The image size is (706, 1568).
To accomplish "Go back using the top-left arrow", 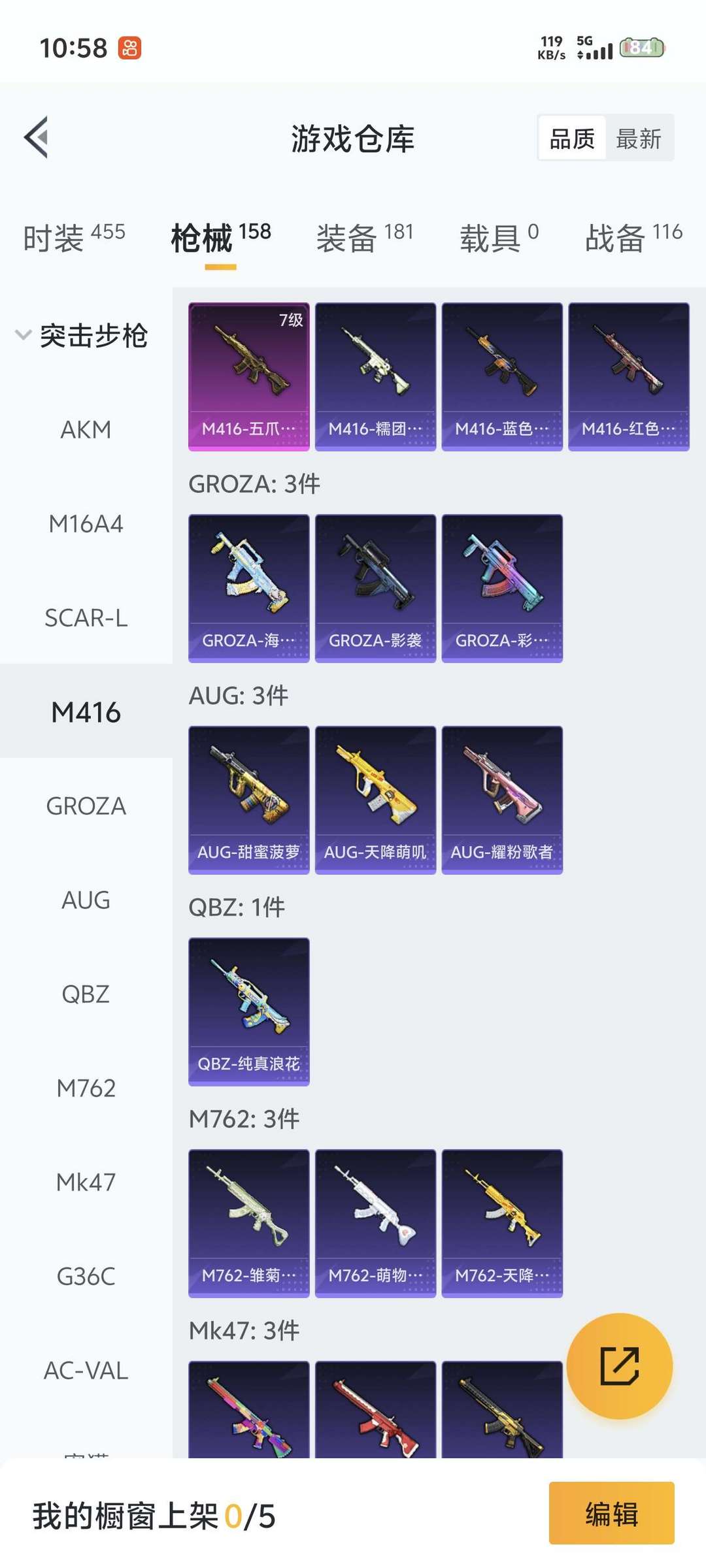I will coord(37,137).
